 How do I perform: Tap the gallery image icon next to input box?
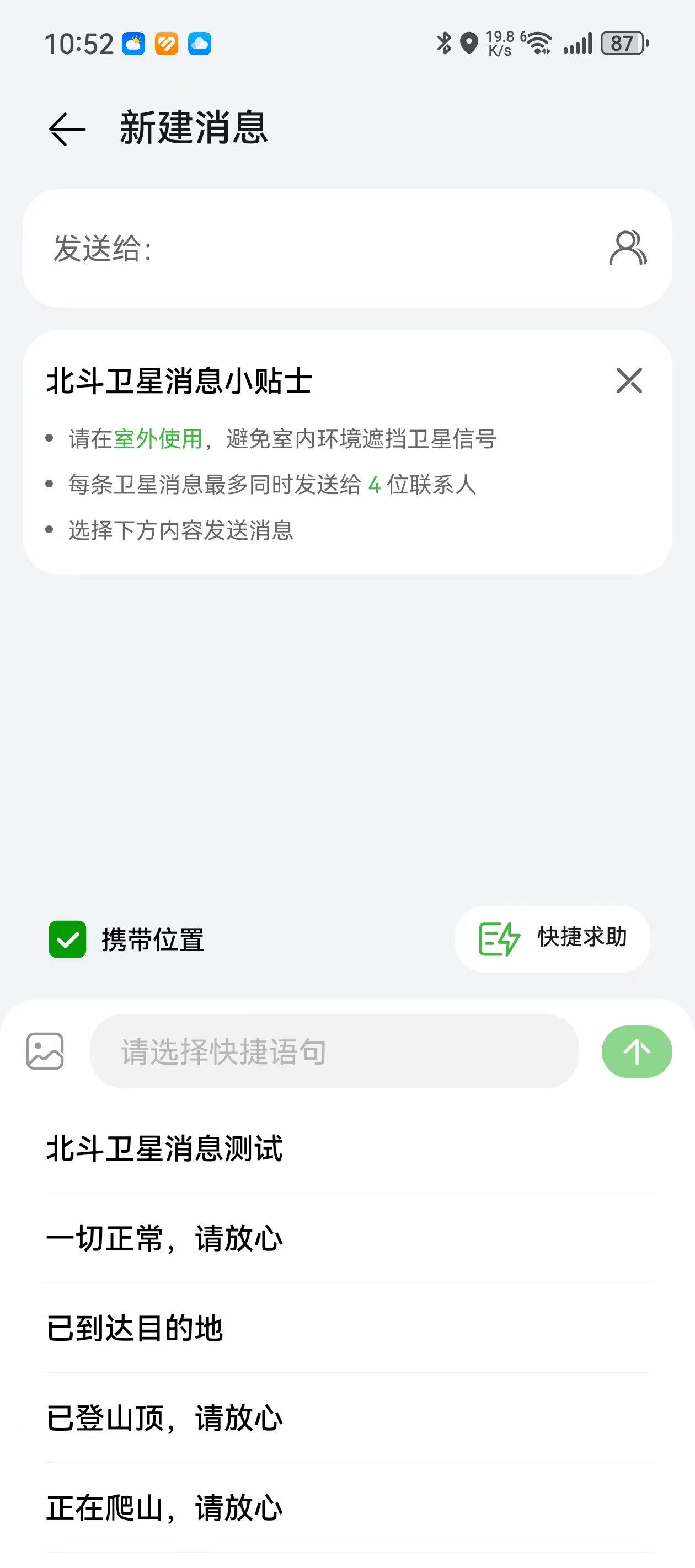click(x=46, y=1051)
